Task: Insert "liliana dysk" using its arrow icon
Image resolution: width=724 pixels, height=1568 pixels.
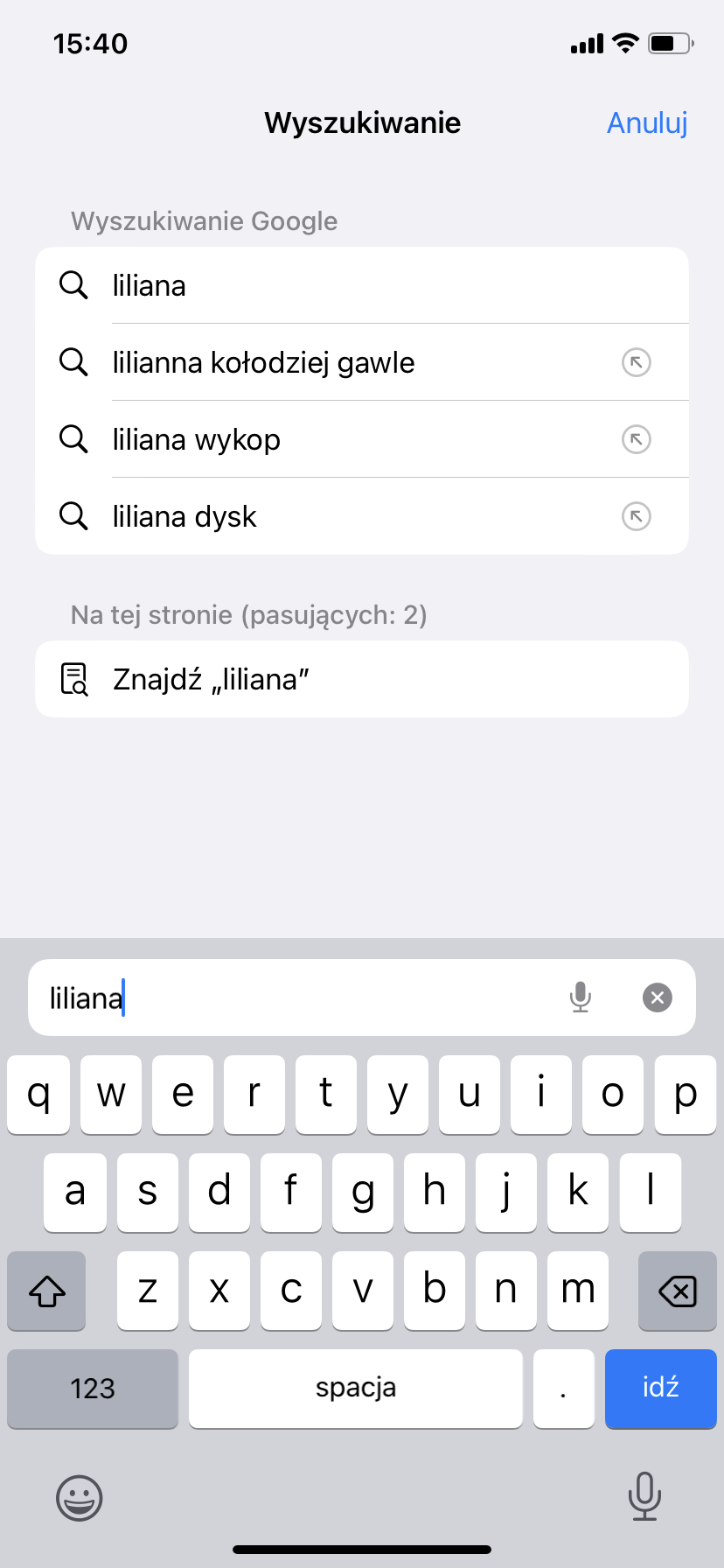Action: point(637,517)
